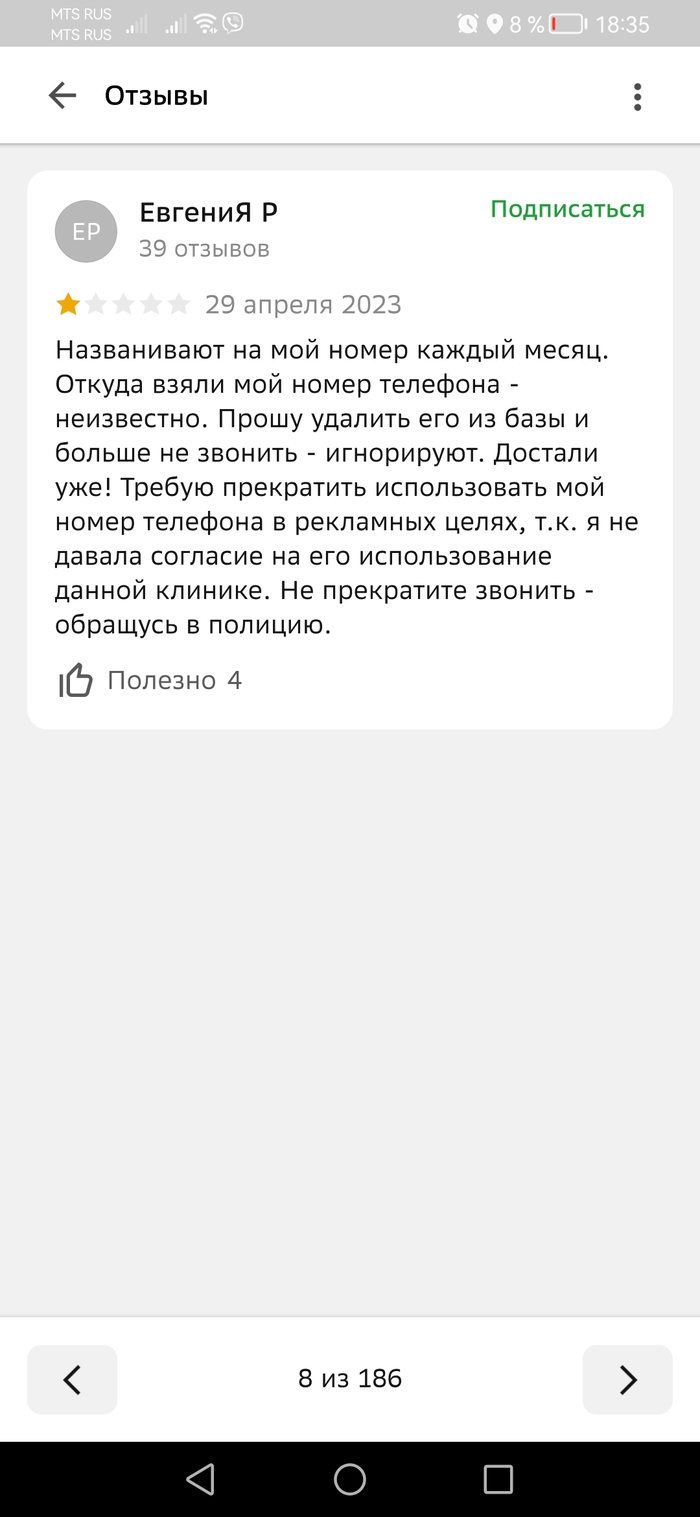Image resolution: width=700 pixels, height=1517 pixels.
Task: Open the three-dot overflow menu
Action: click(637, 96)
